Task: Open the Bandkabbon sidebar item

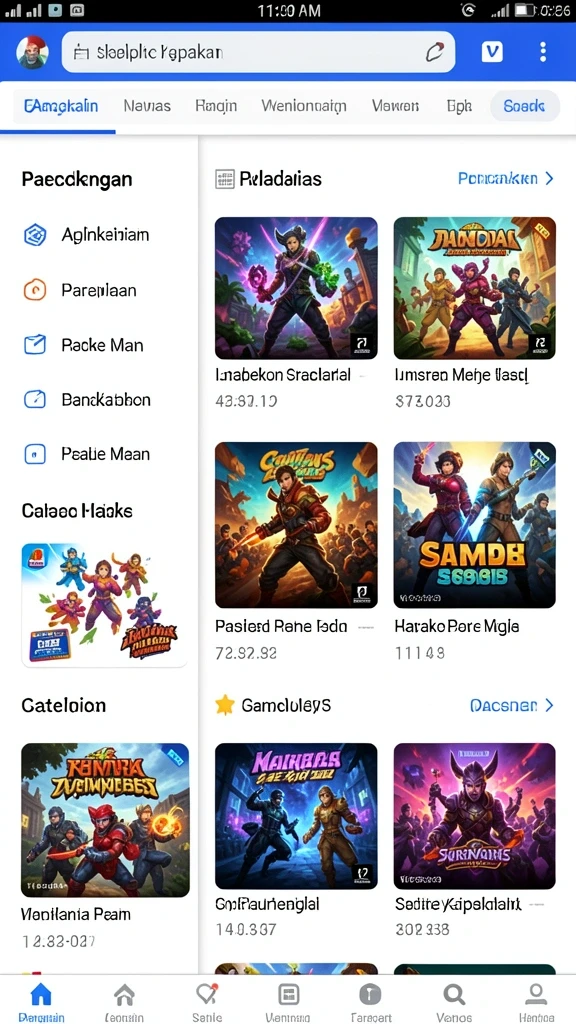Action: pos(87,399)
